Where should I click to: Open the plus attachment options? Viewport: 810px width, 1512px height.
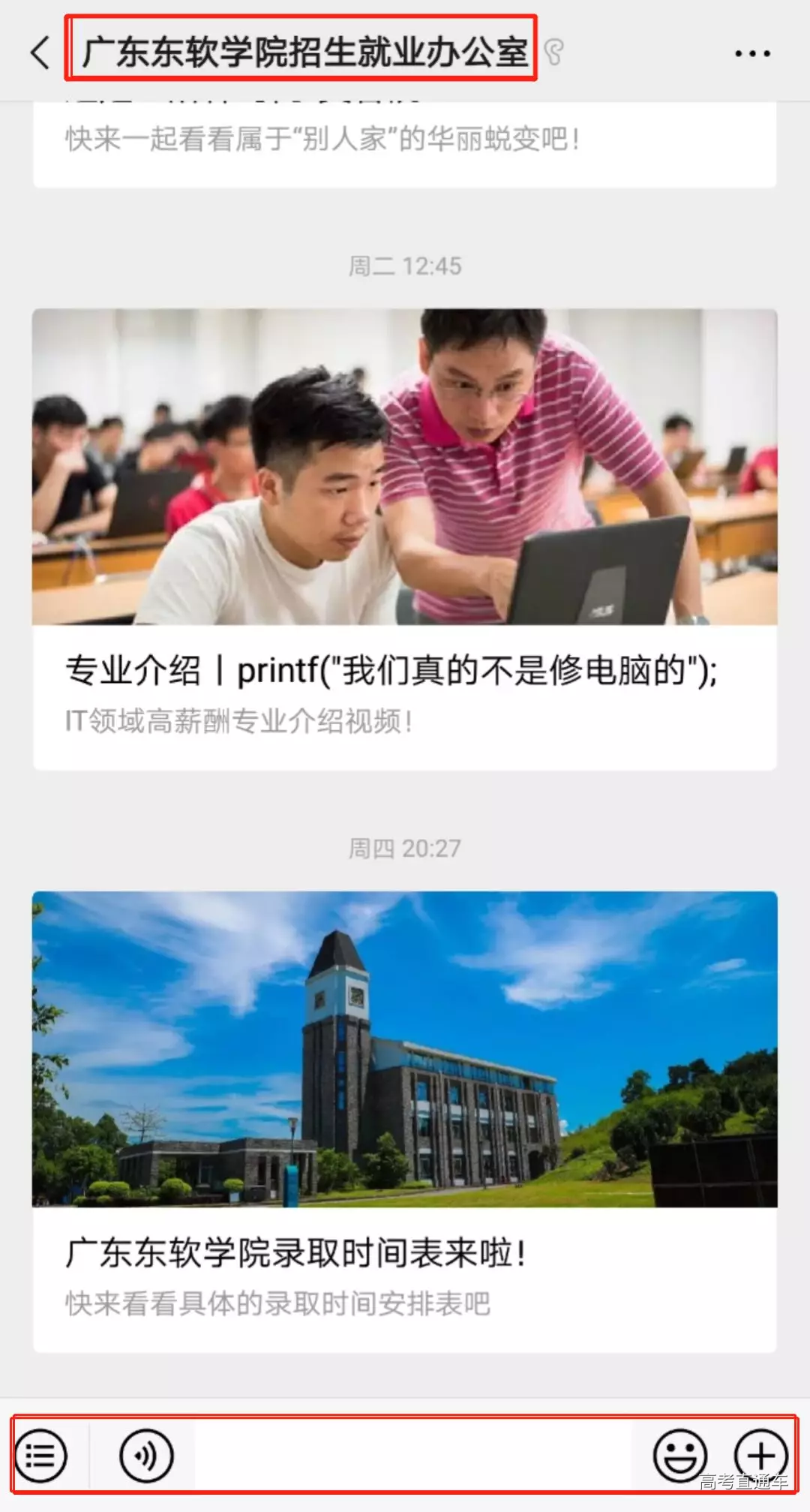pyautogui.click(x=760, y=1454)
